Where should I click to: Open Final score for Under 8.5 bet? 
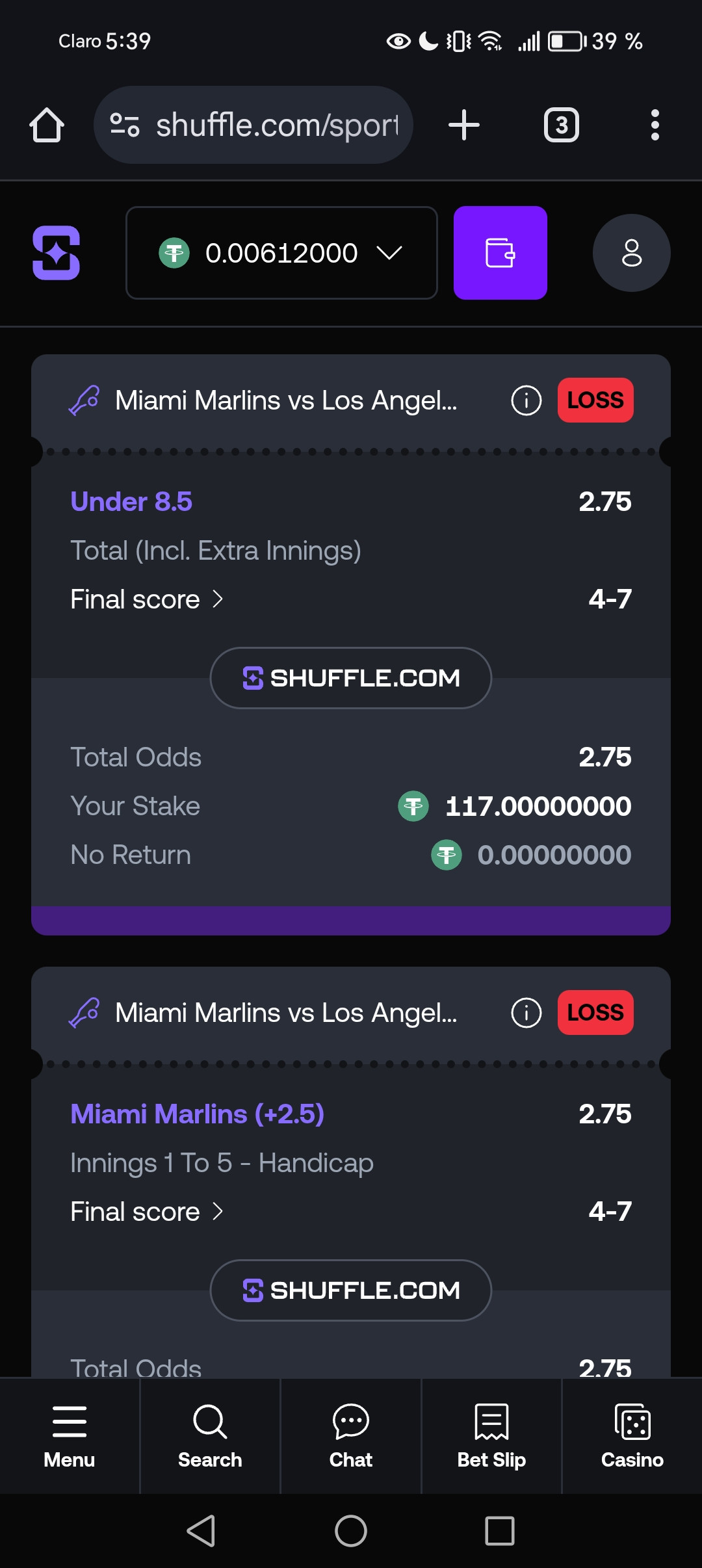[147, 599]
